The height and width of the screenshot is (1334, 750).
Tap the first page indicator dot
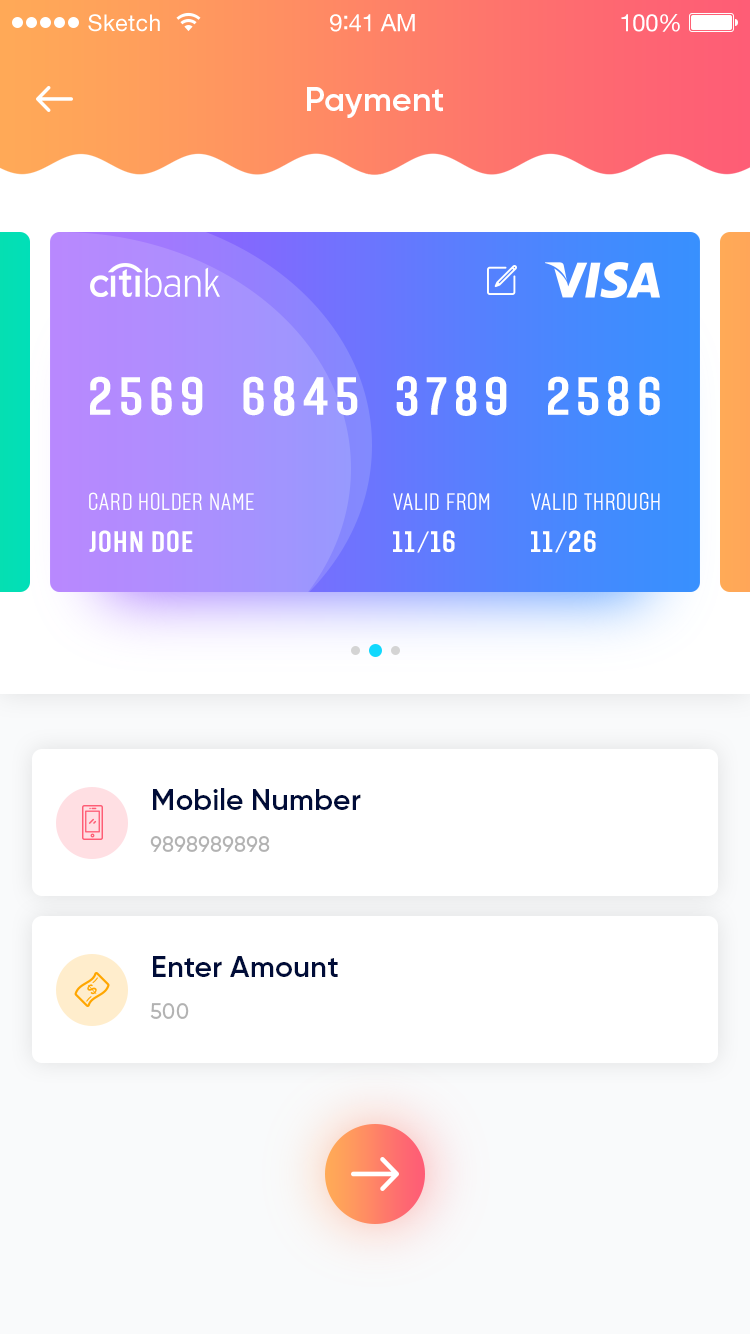355,650
